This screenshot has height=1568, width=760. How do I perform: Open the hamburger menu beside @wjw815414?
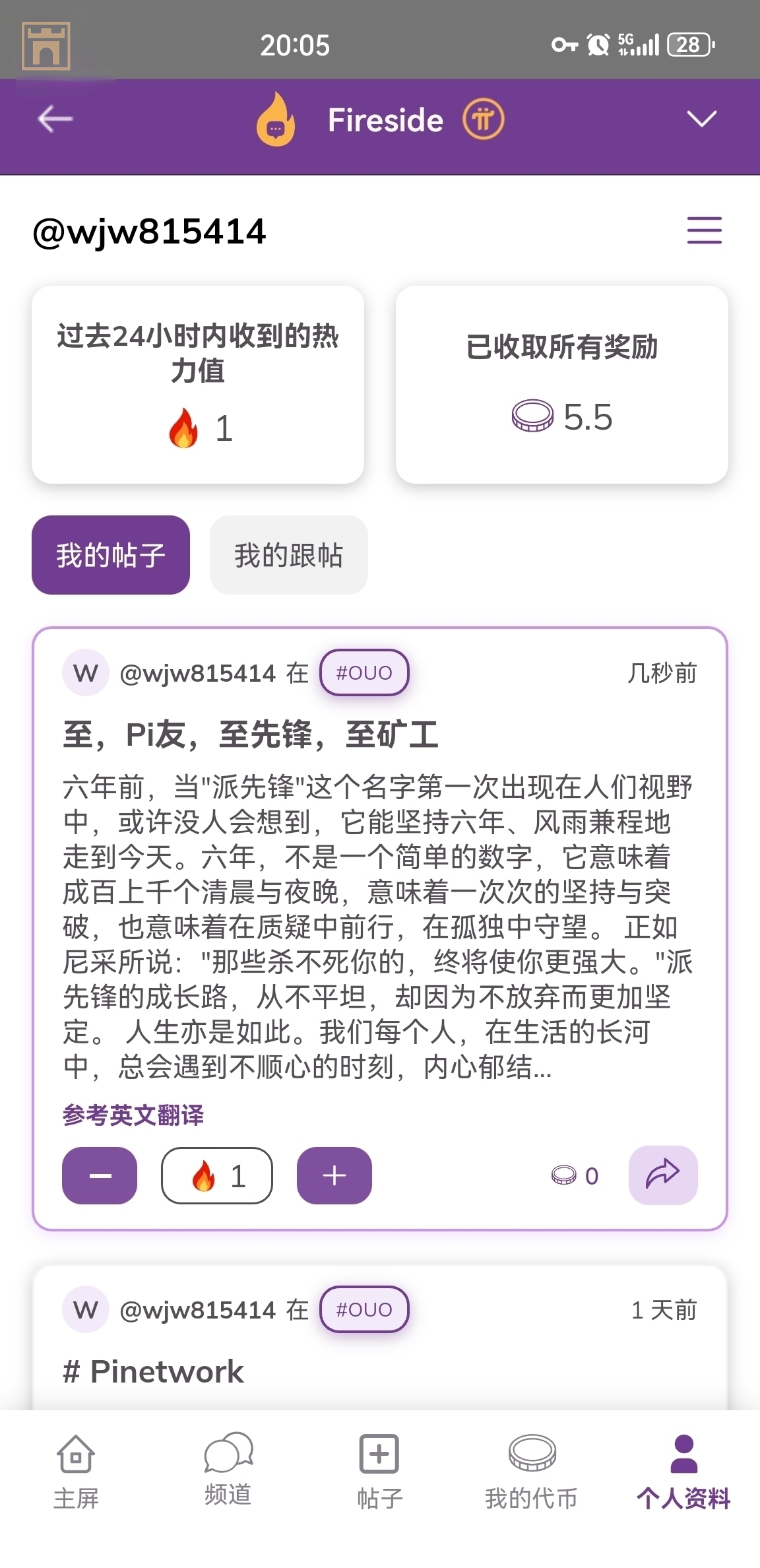coord(704,230)
